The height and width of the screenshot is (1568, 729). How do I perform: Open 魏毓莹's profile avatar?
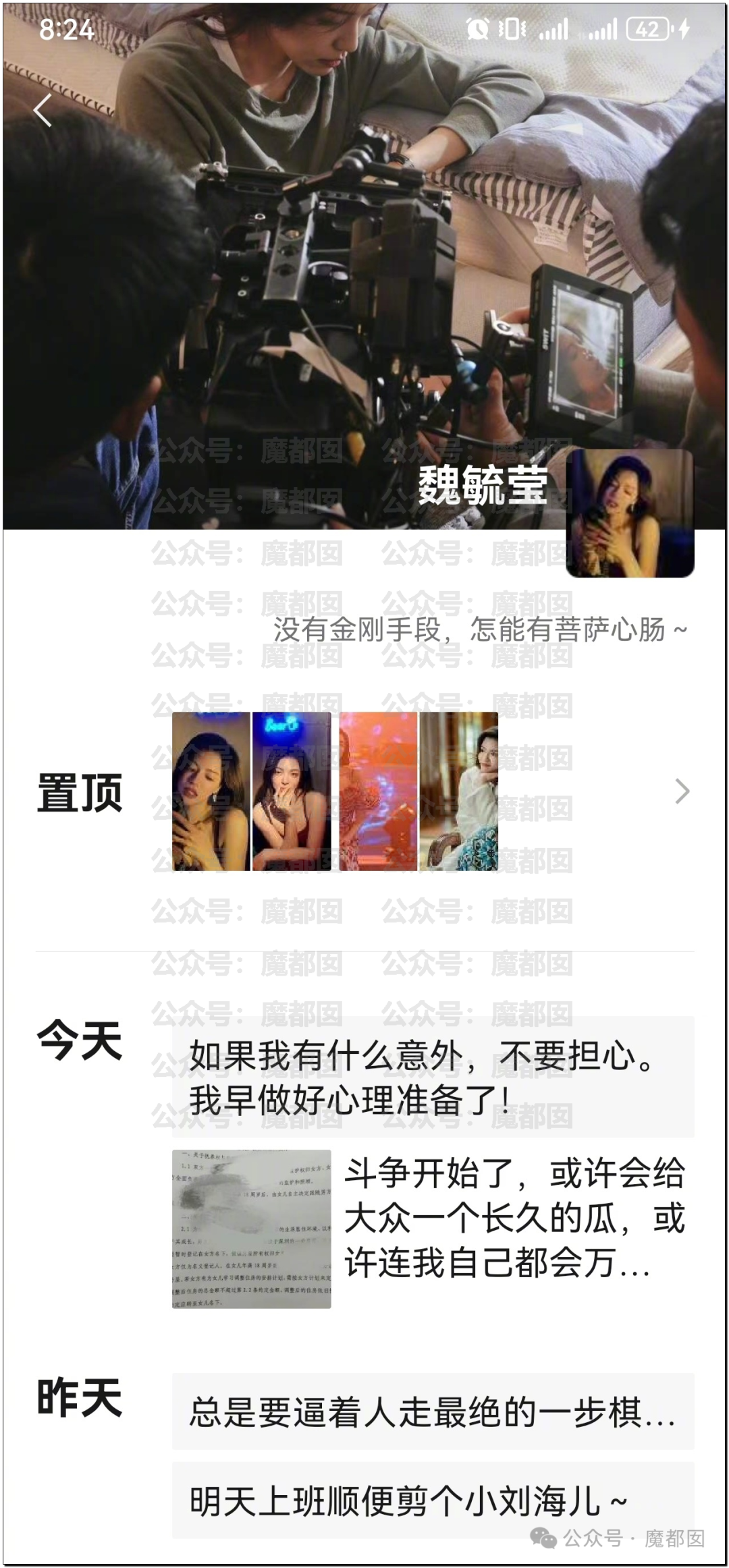click(630, 513)
